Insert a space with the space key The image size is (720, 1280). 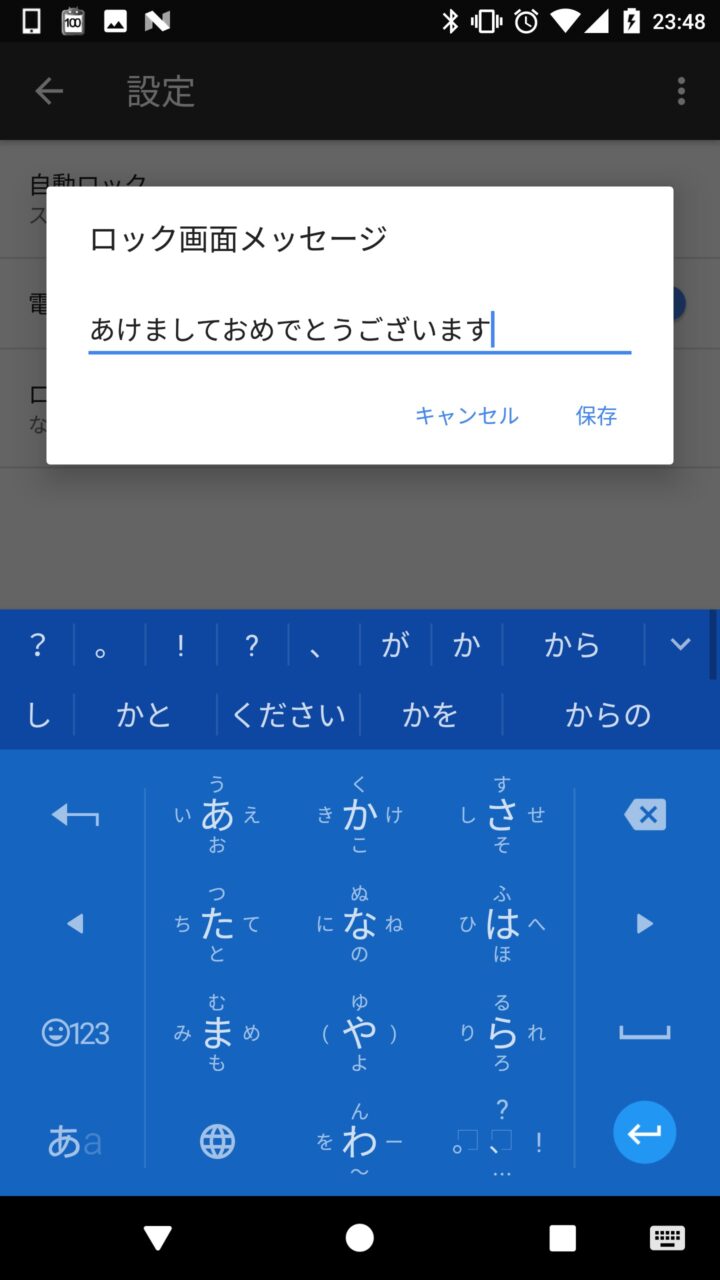click(645, 1032)
